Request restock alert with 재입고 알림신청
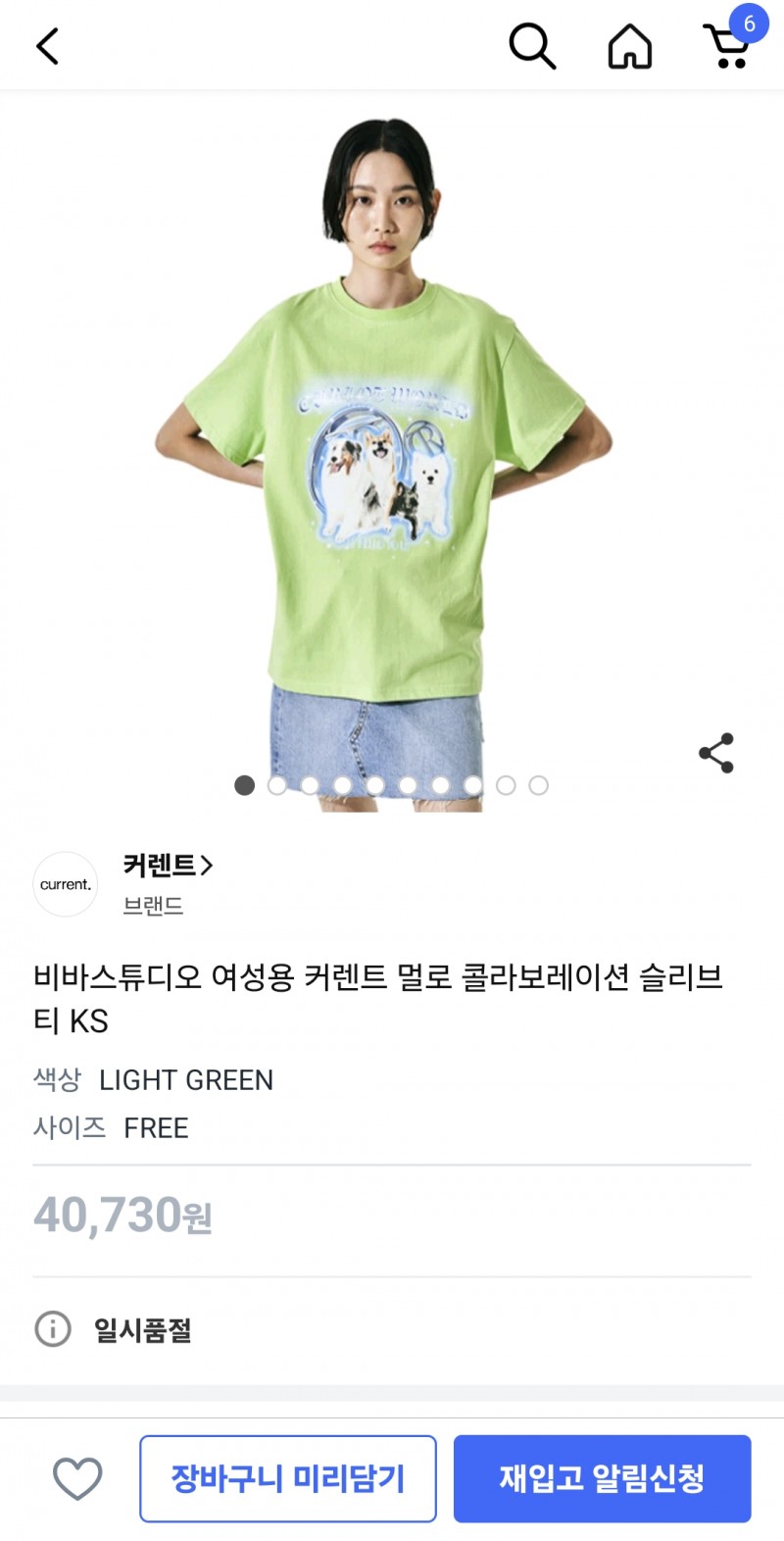 coord(602,1478)
